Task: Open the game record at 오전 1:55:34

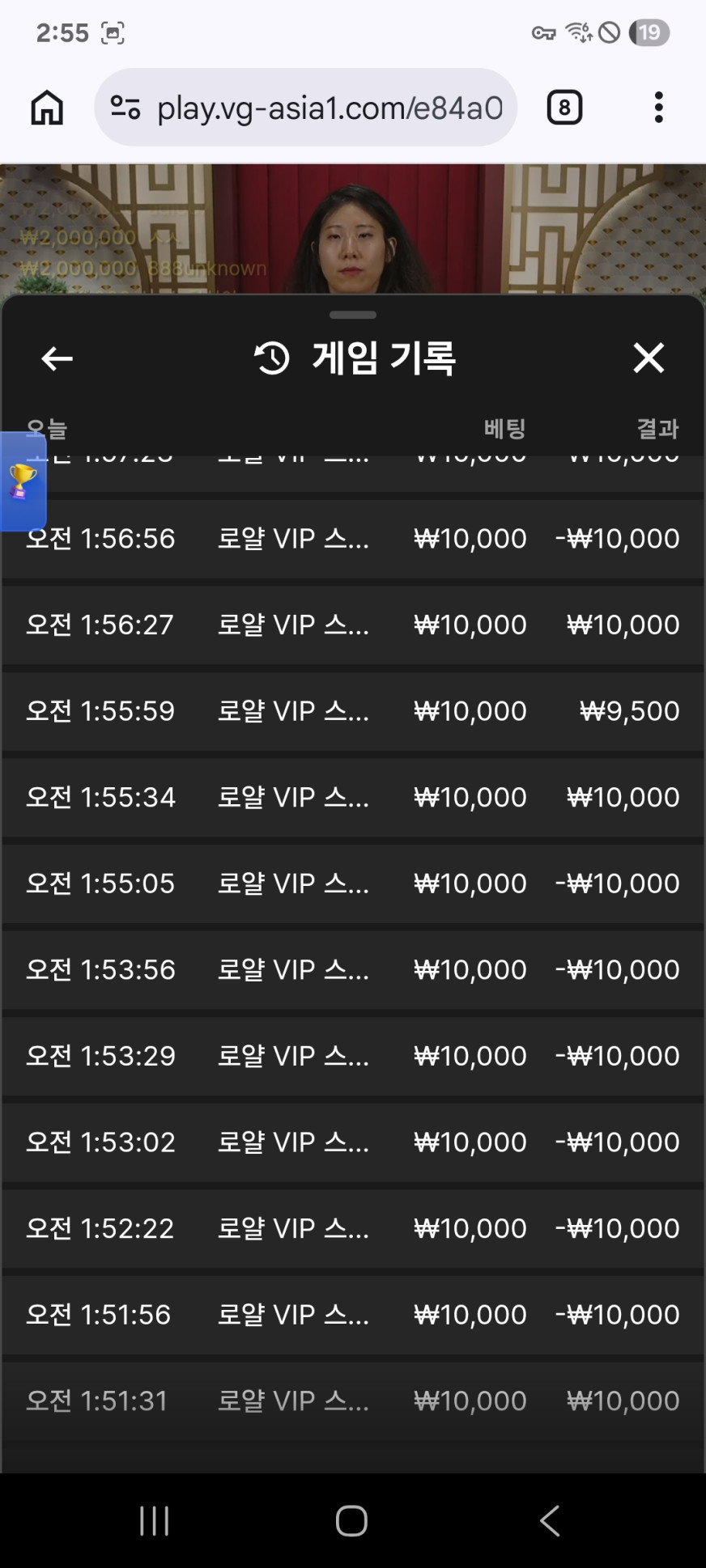Action: click(352, 798)
